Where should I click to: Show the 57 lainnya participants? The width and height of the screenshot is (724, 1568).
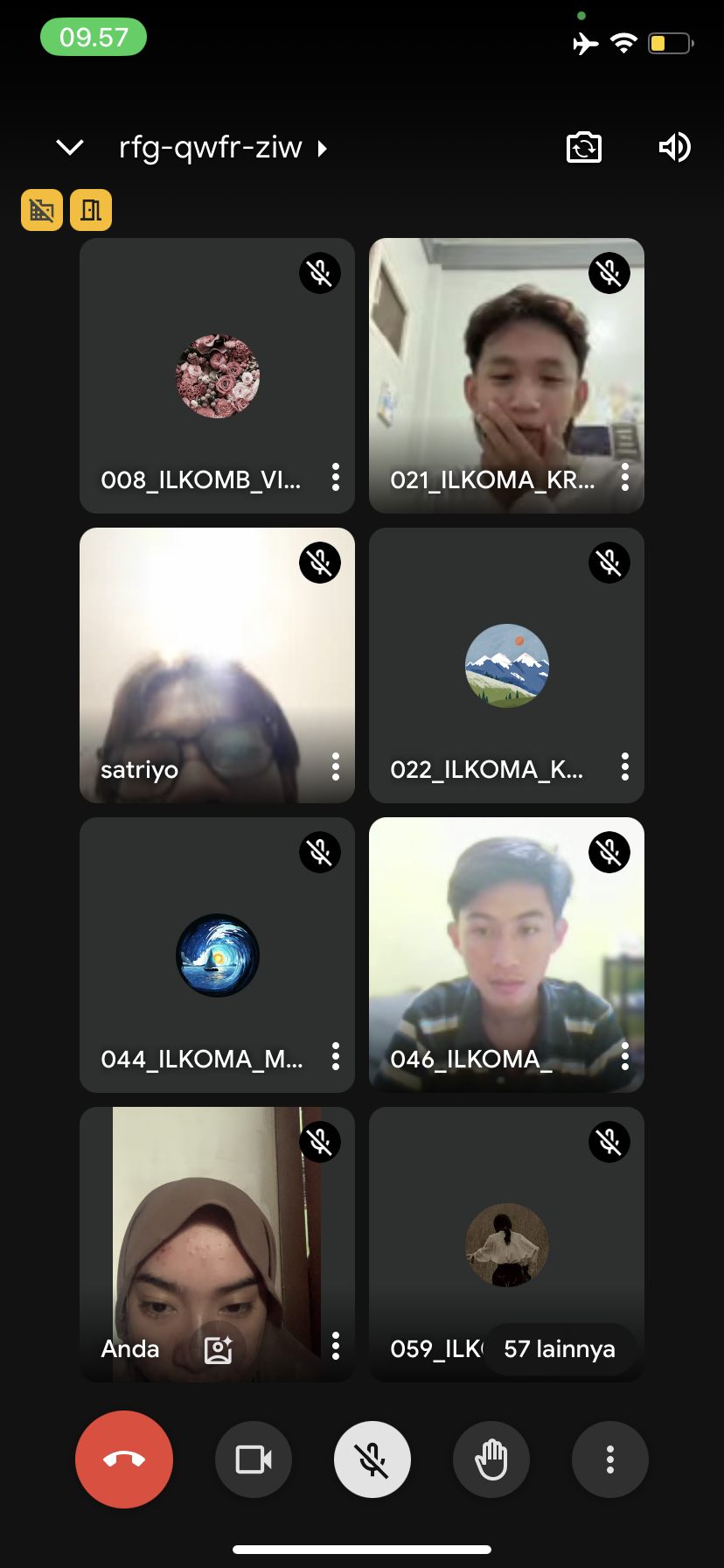560,1349
